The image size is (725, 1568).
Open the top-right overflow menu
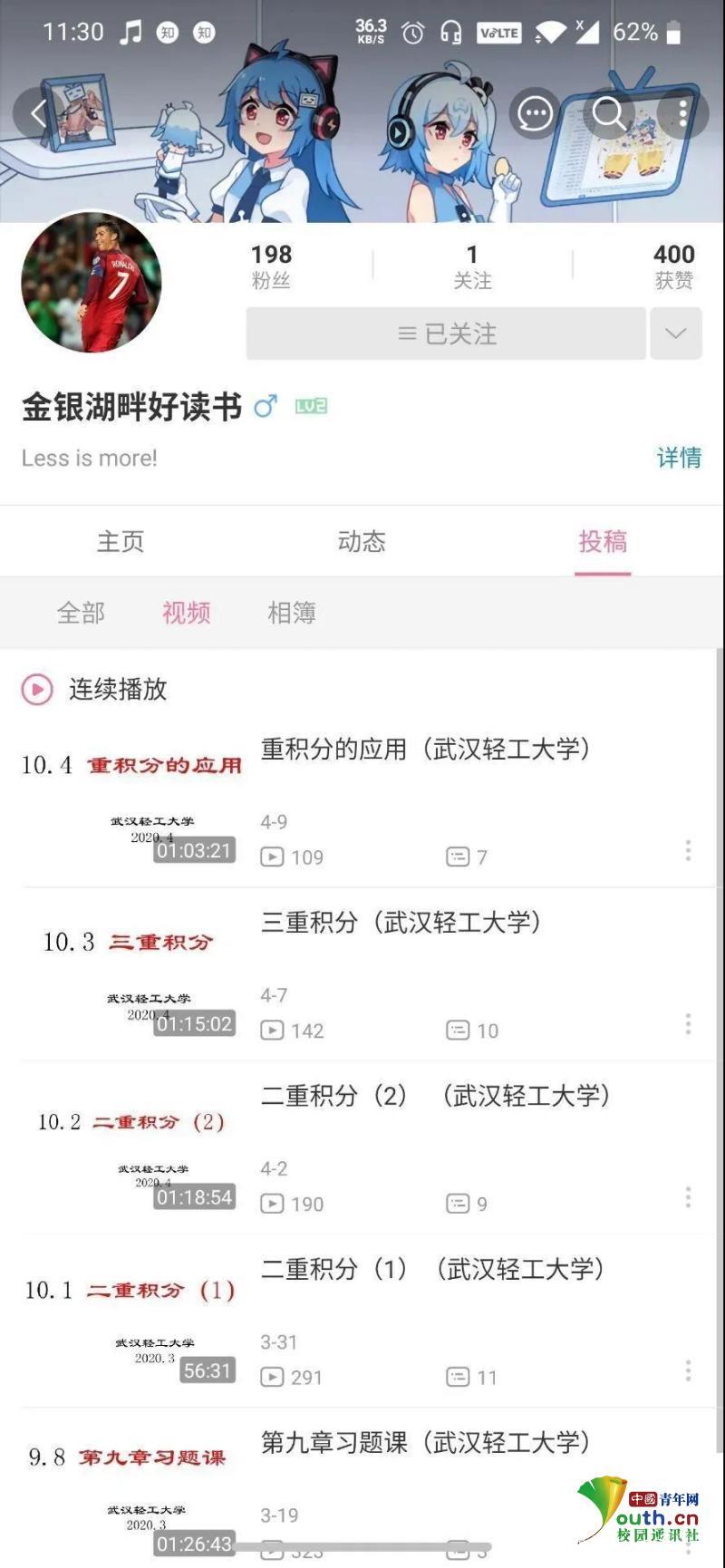coord(683,113)
